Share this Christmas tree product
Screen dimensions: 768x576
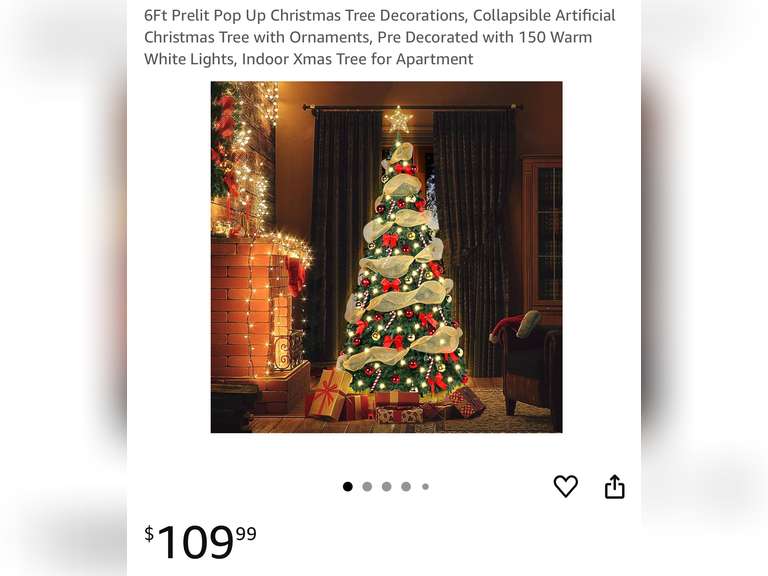tap(614, 486)
